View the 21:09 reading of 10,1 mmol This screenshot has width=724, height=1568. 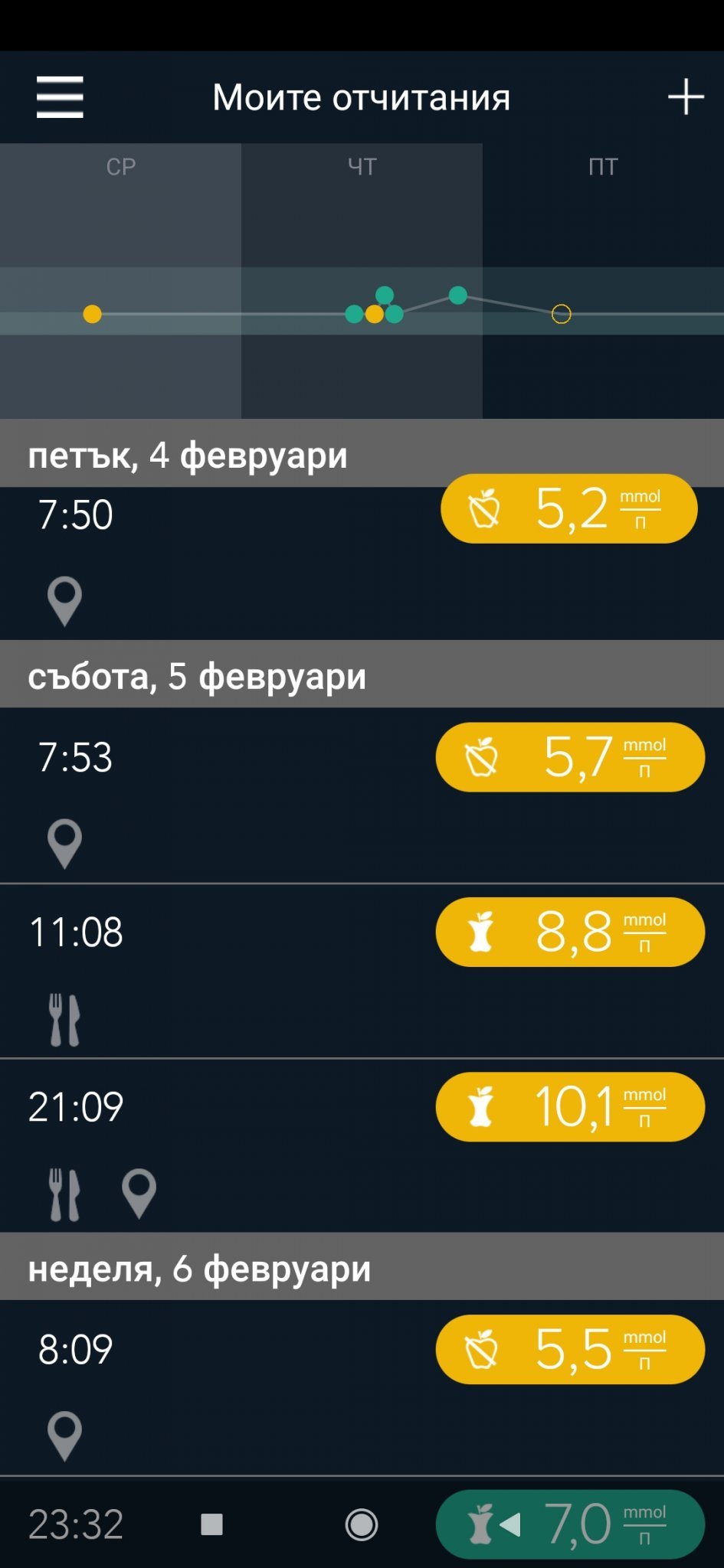pos(569,1107)
